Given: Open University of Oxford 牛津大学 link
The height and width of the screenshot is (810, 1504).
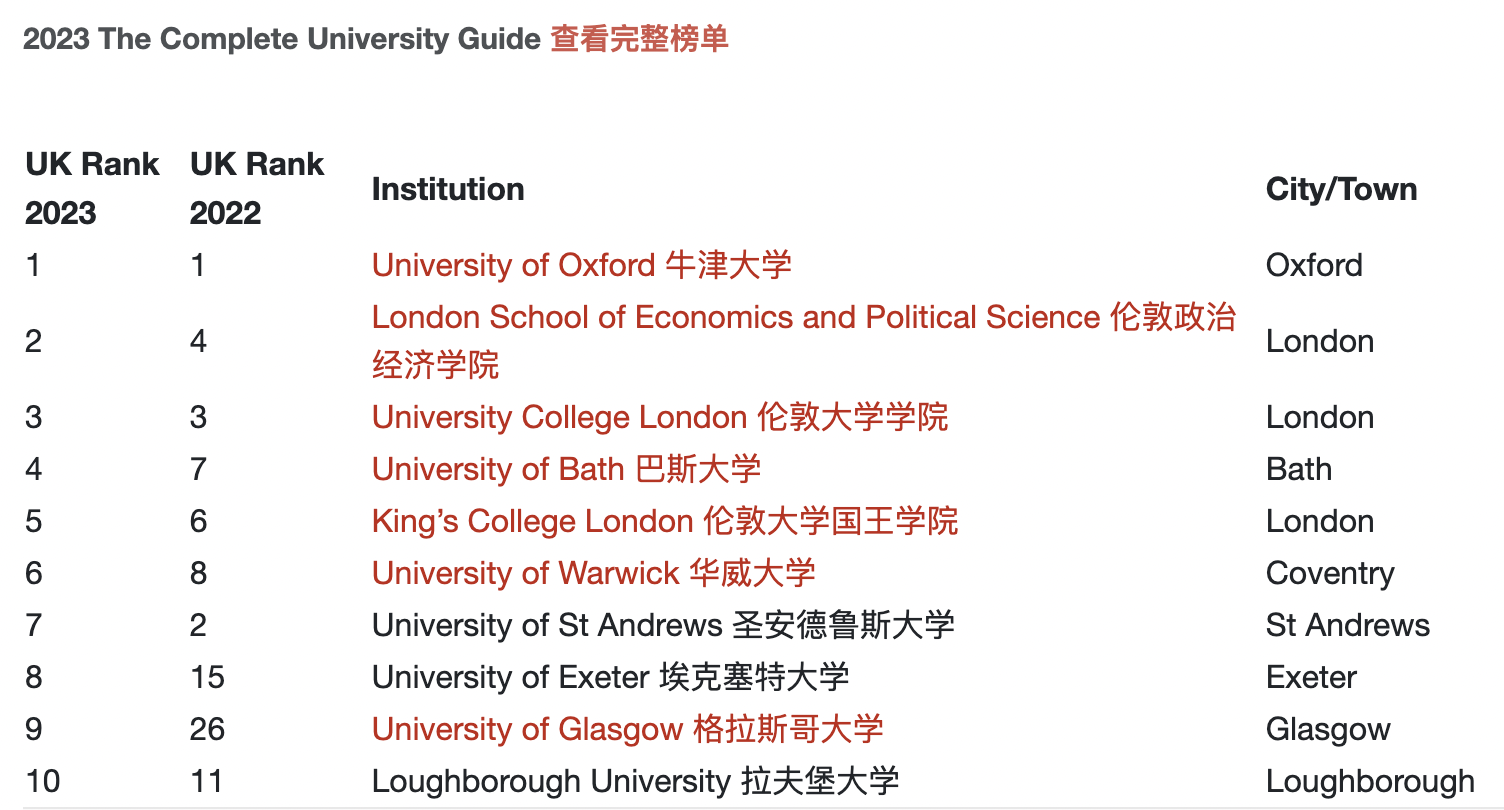Looking at the screenshot, I should coord(581,265).
